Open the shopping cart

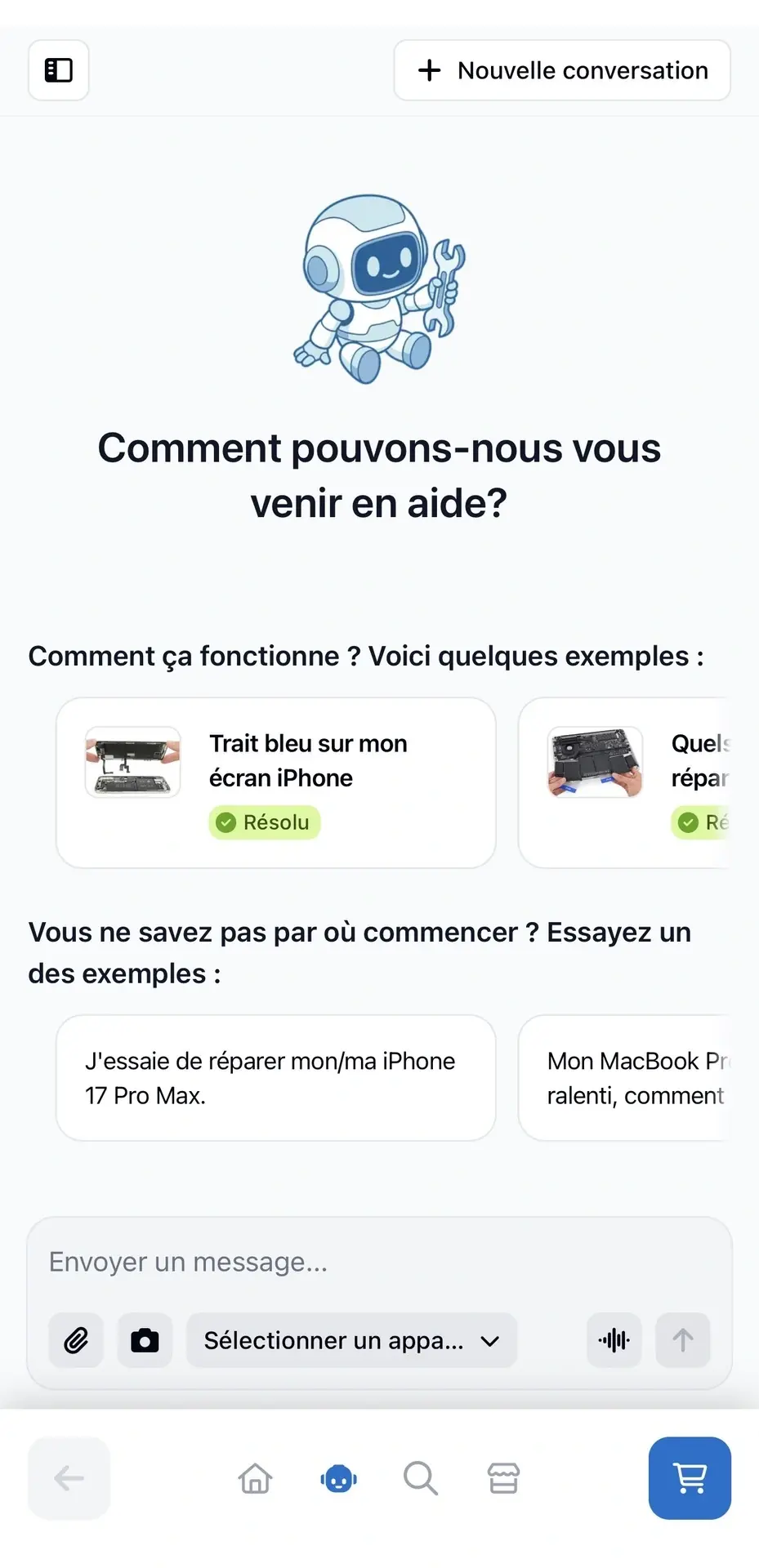(x=689, y=1478)
